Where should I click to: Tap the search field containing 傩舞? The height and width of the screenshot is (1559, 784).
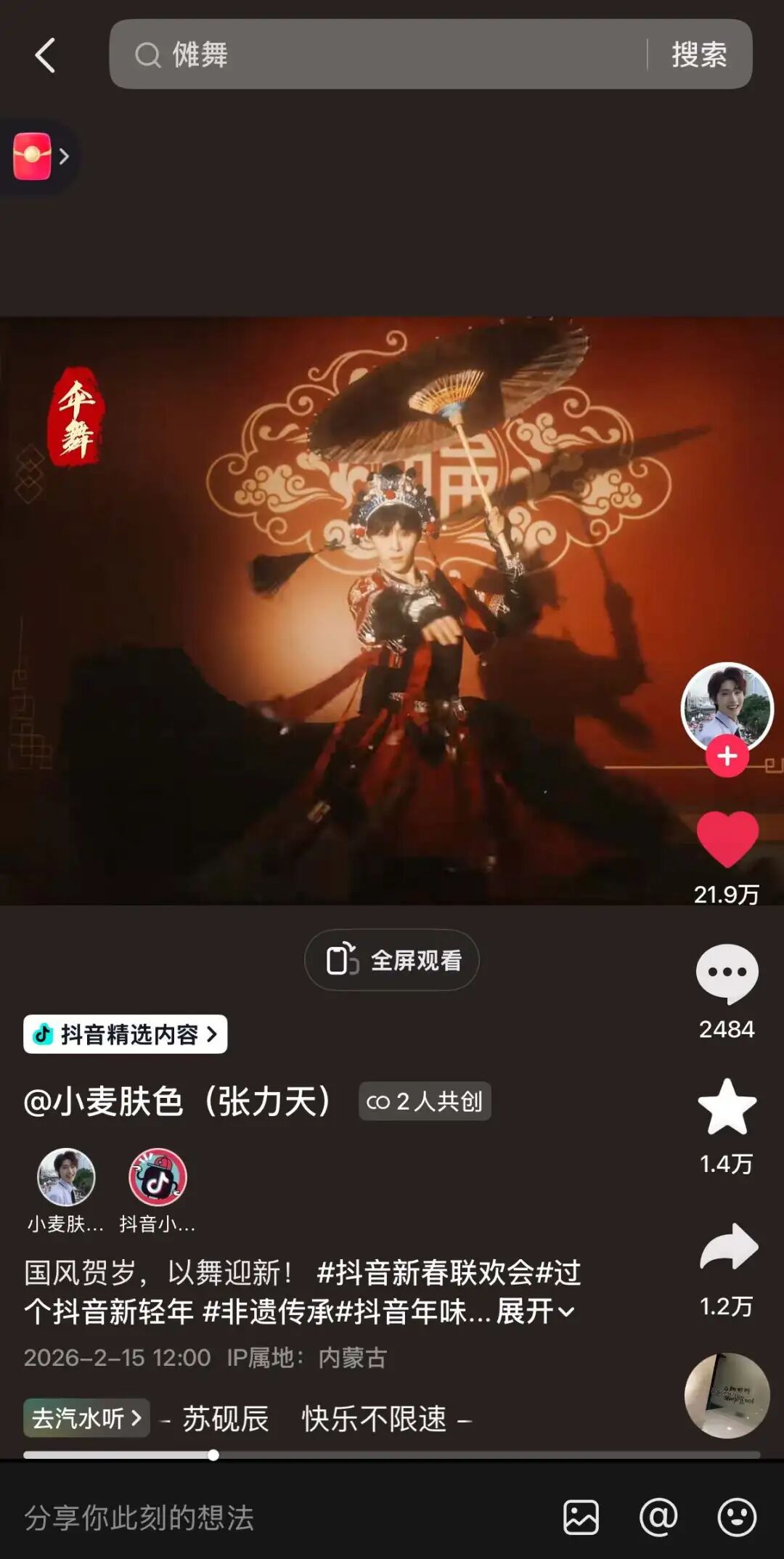tap(377, 54)
